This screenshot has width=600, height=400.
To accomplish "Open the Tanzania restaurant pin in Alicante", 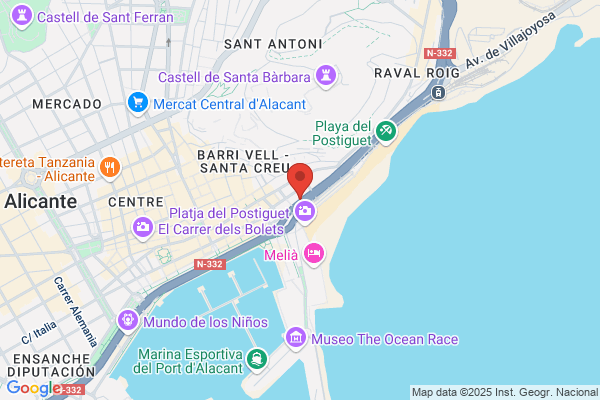I will coord(110,168).
